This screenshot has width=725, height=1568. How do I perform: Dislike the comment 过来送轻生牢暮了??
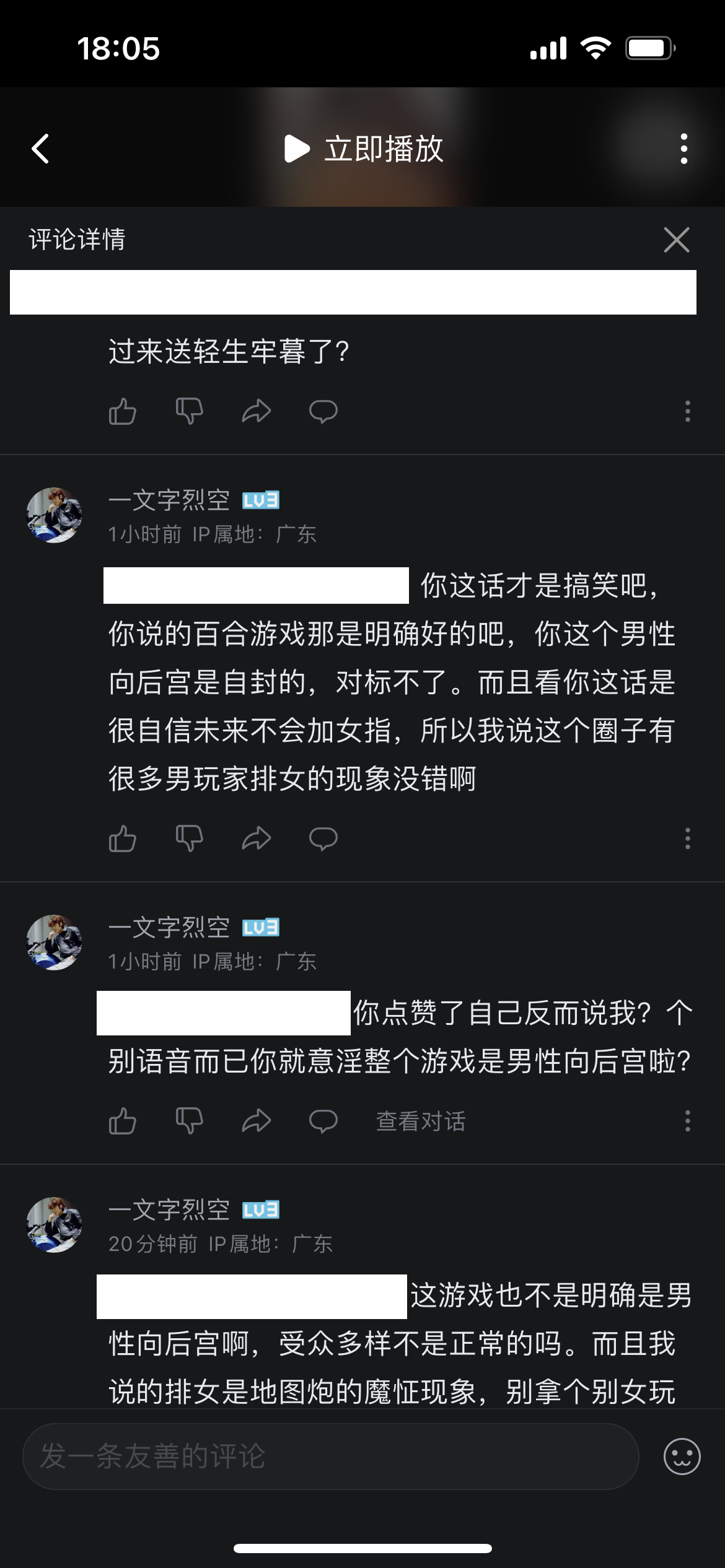[190, 411]
